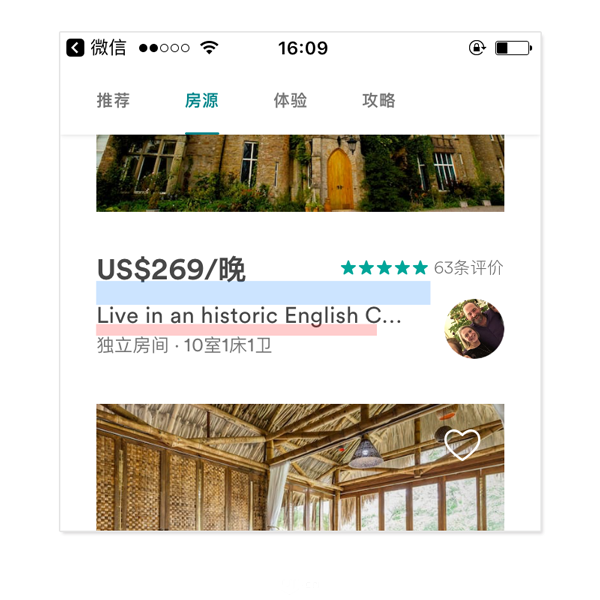Save the bamboo house listing with heart
The width and height of the screenshot is (600, 600).
point(462,443)
